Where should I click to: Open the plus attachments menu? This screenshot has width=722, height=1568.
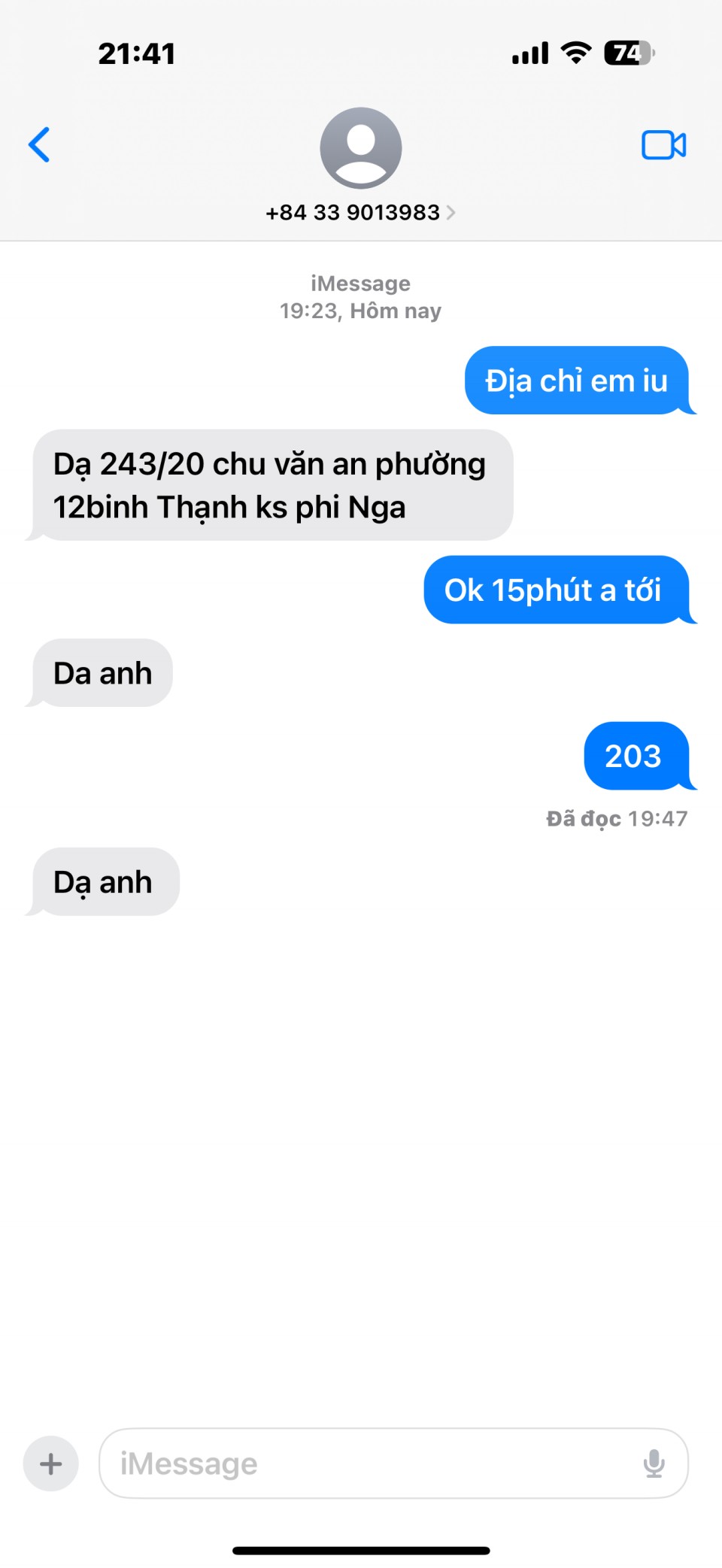(51, 1463)
